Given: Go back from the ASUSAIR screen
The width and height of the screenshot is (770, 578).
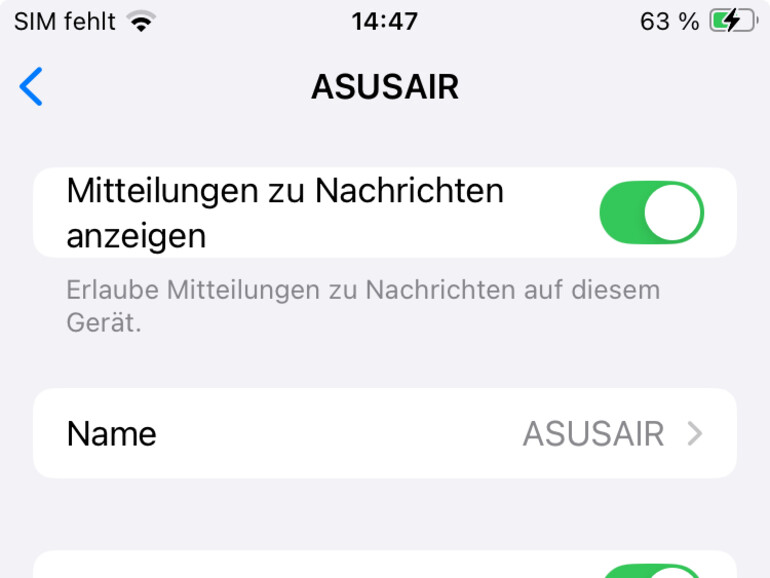Looking at the screenshot, I should click(x=32, y=87).
